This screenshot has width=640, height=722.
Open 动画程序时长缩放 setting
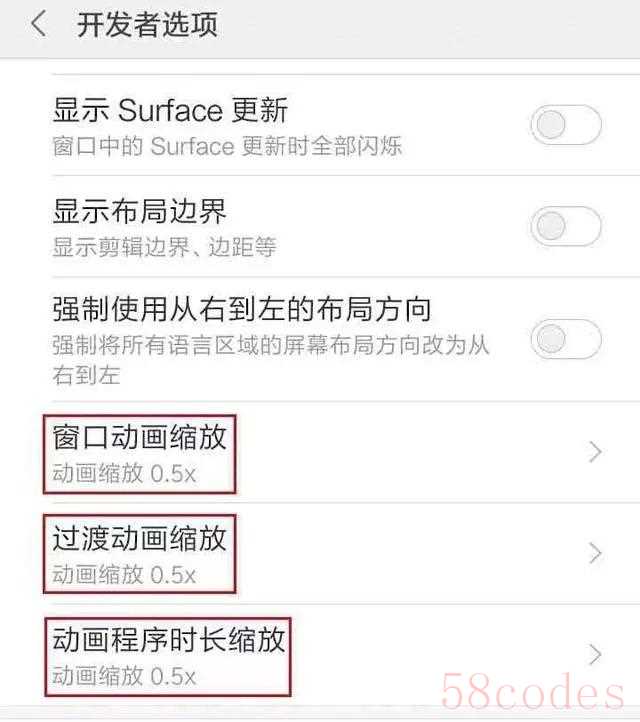click(x=320, y=654)
